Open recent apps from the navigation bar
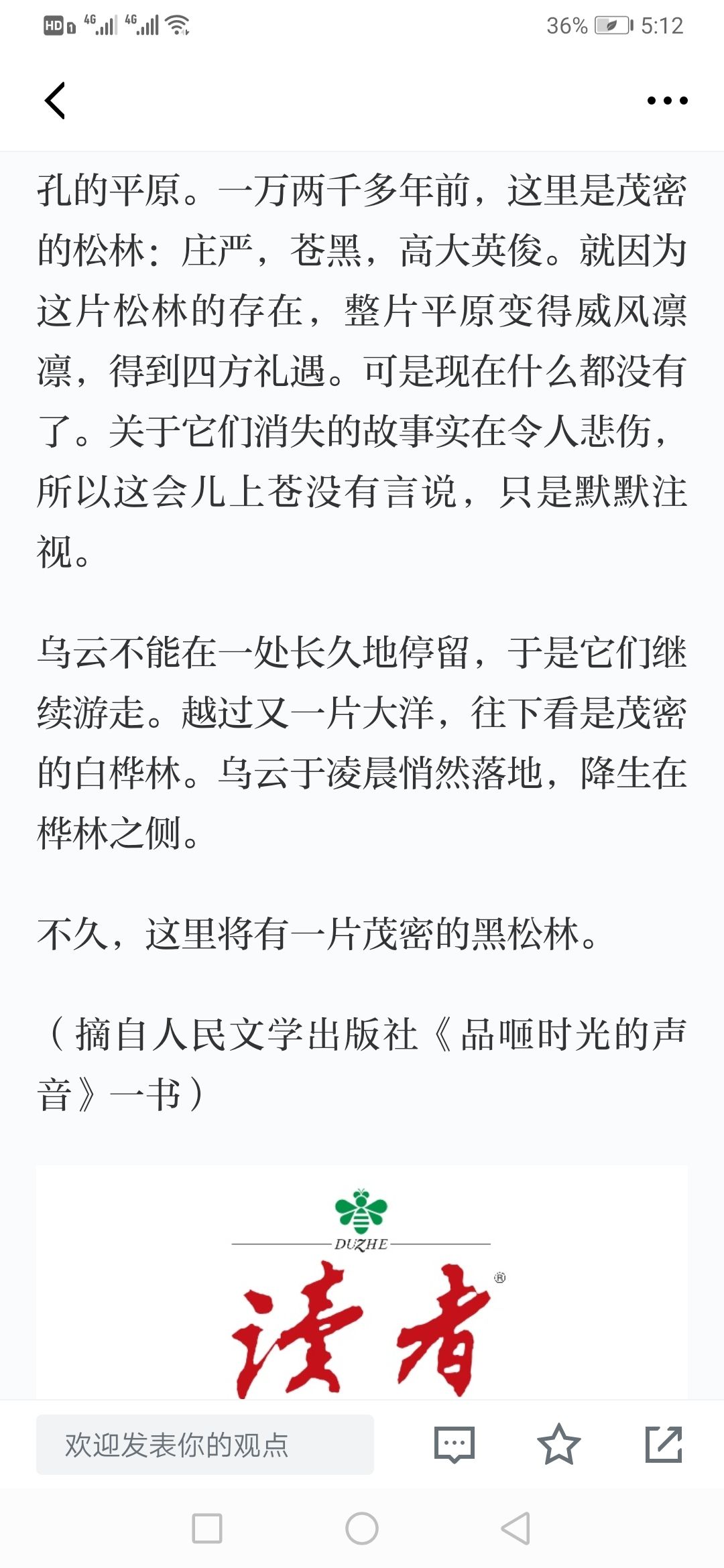 tap(207, 1528)
